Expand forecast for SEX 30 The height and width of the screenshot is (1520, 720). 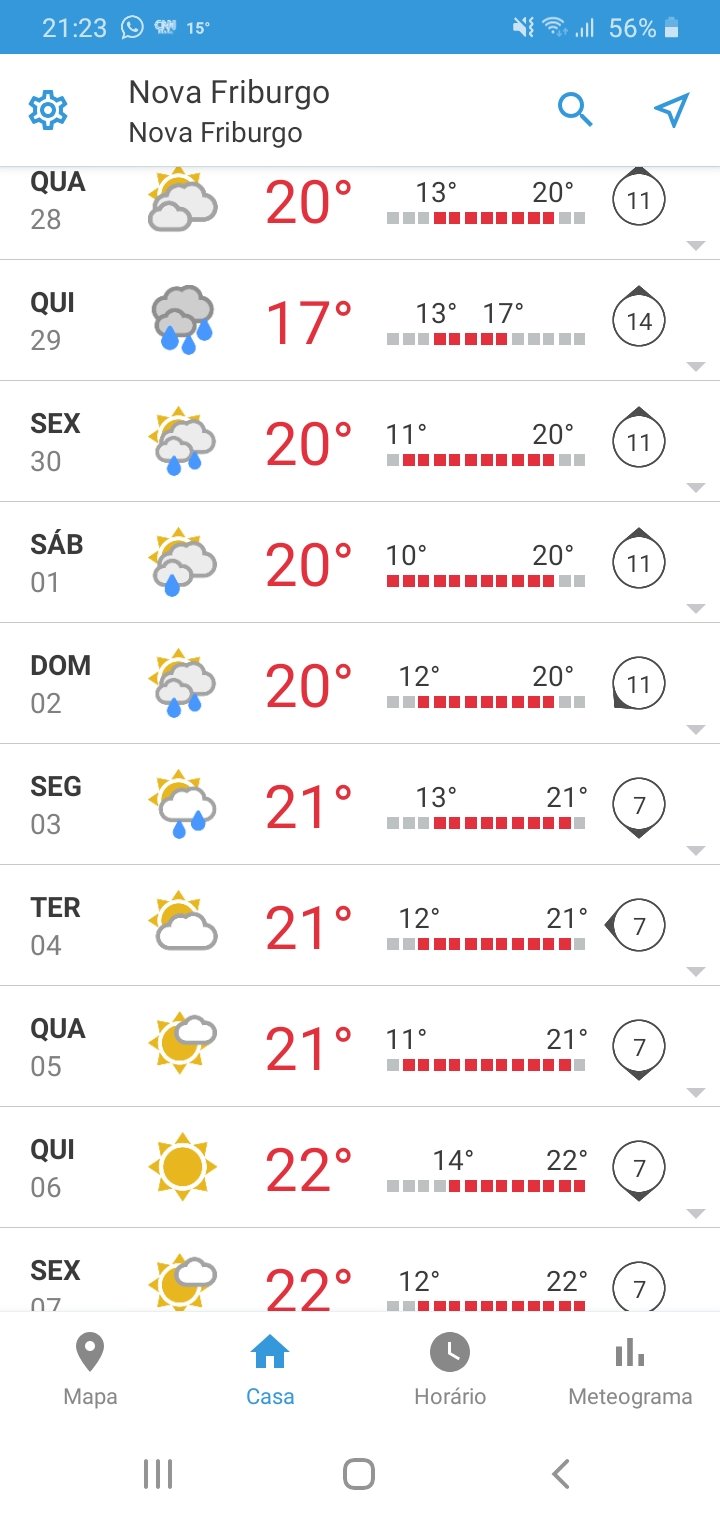point(360,442)
